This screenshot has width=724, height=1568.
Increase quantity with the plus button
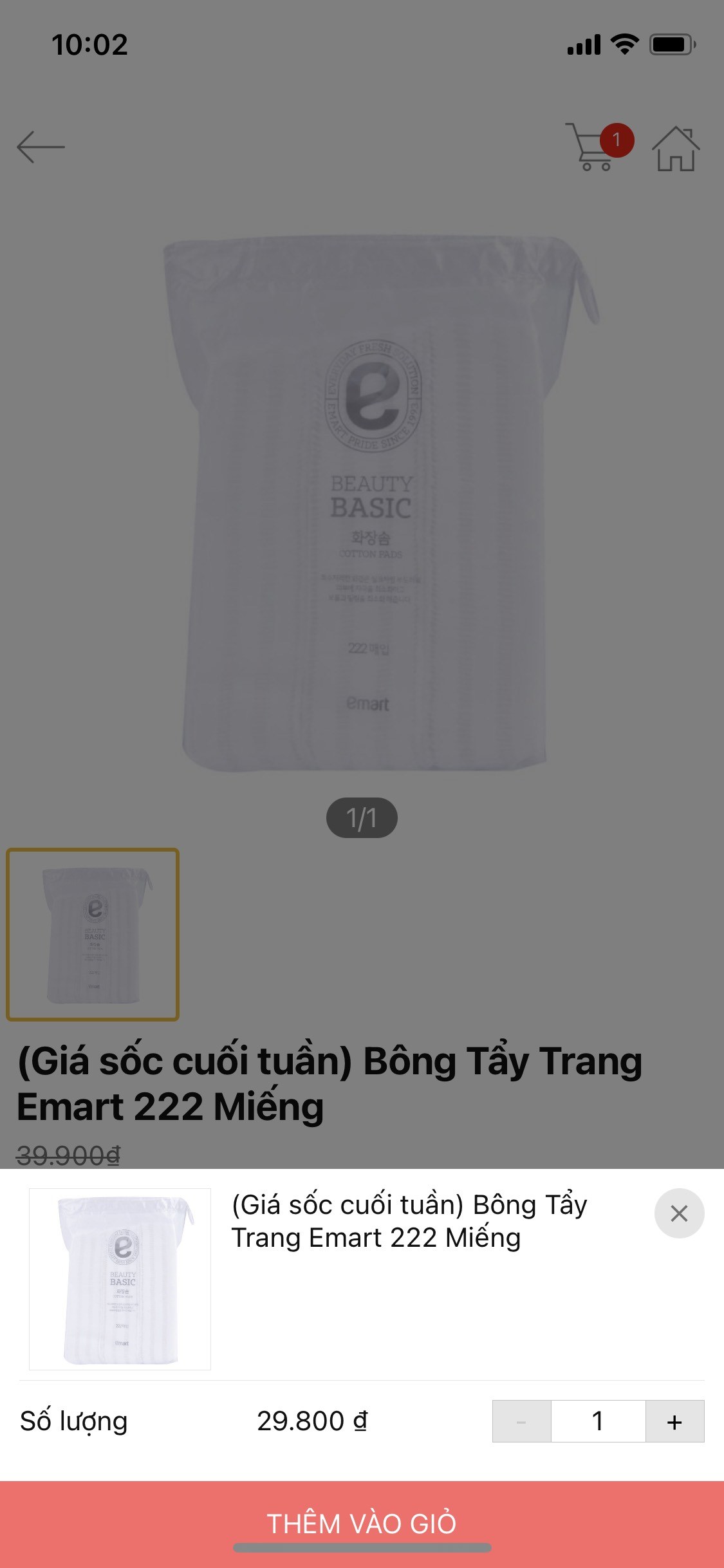[x=674, y=1421]
